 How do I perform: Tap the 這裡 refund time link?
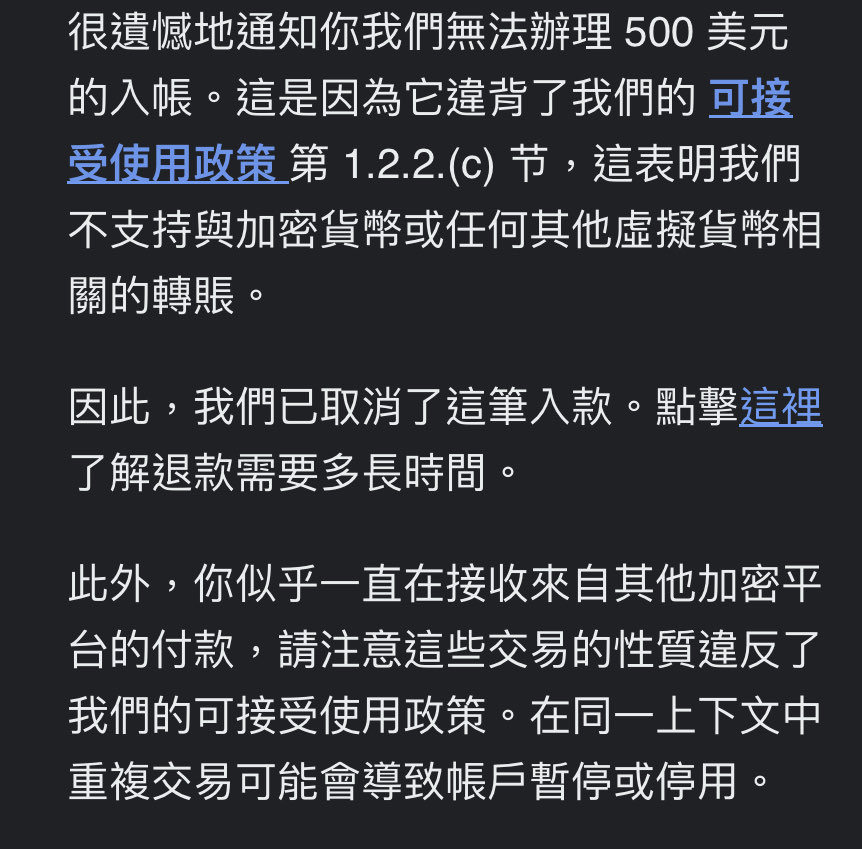point(780,407)
